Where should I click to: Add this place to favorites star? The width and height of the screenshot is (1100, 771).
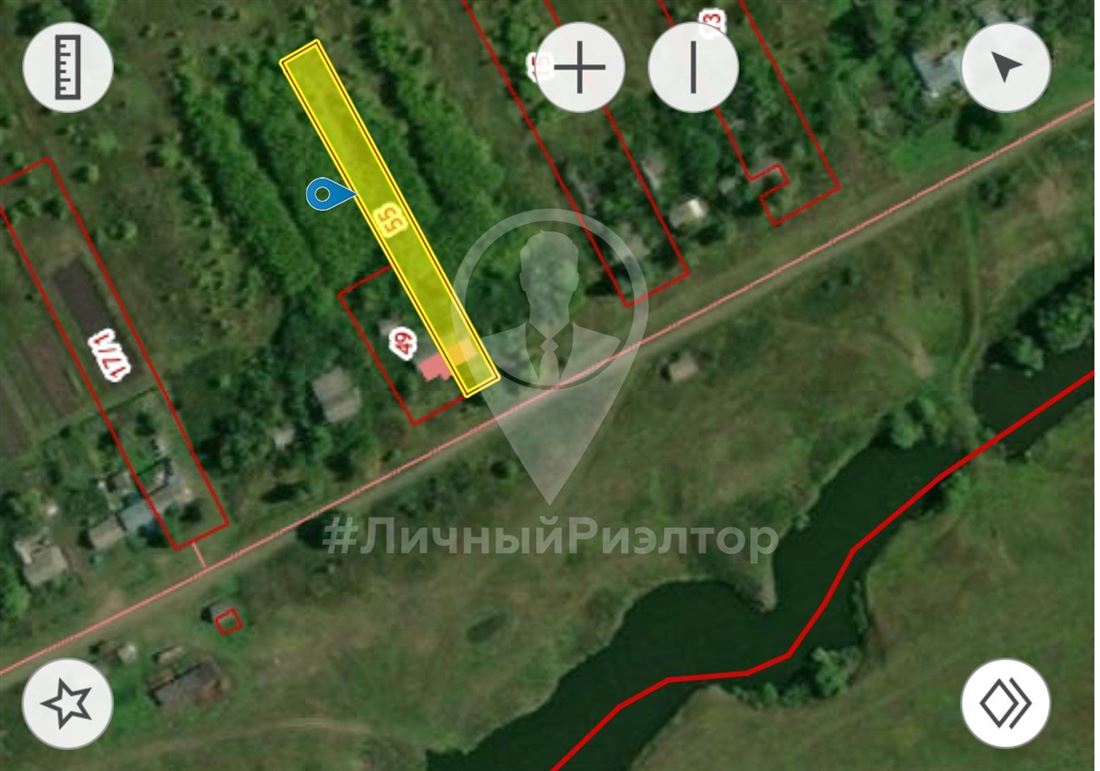68,704
